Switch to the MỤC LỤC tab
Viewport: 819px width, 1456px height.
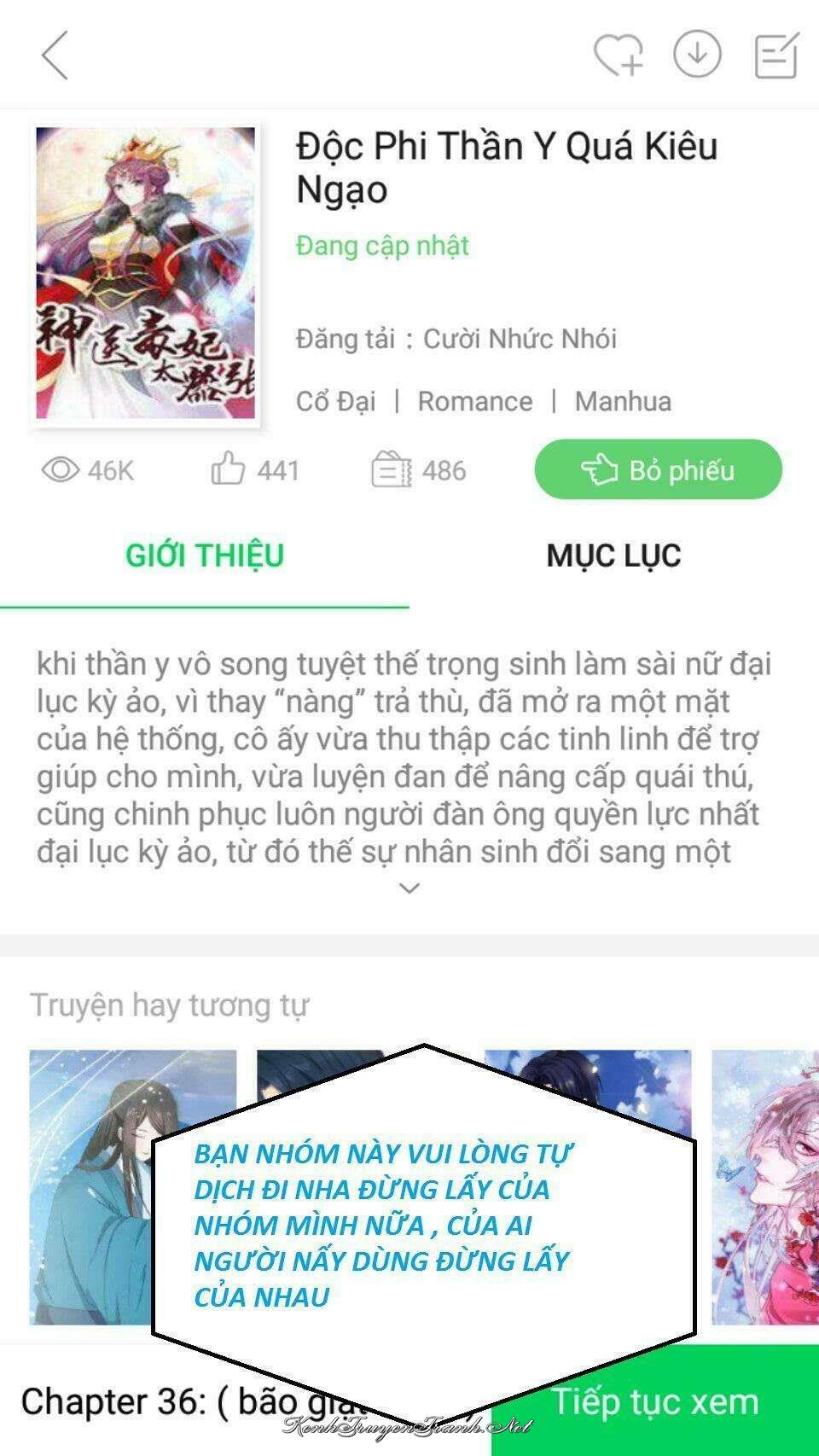tap(613, 556)
